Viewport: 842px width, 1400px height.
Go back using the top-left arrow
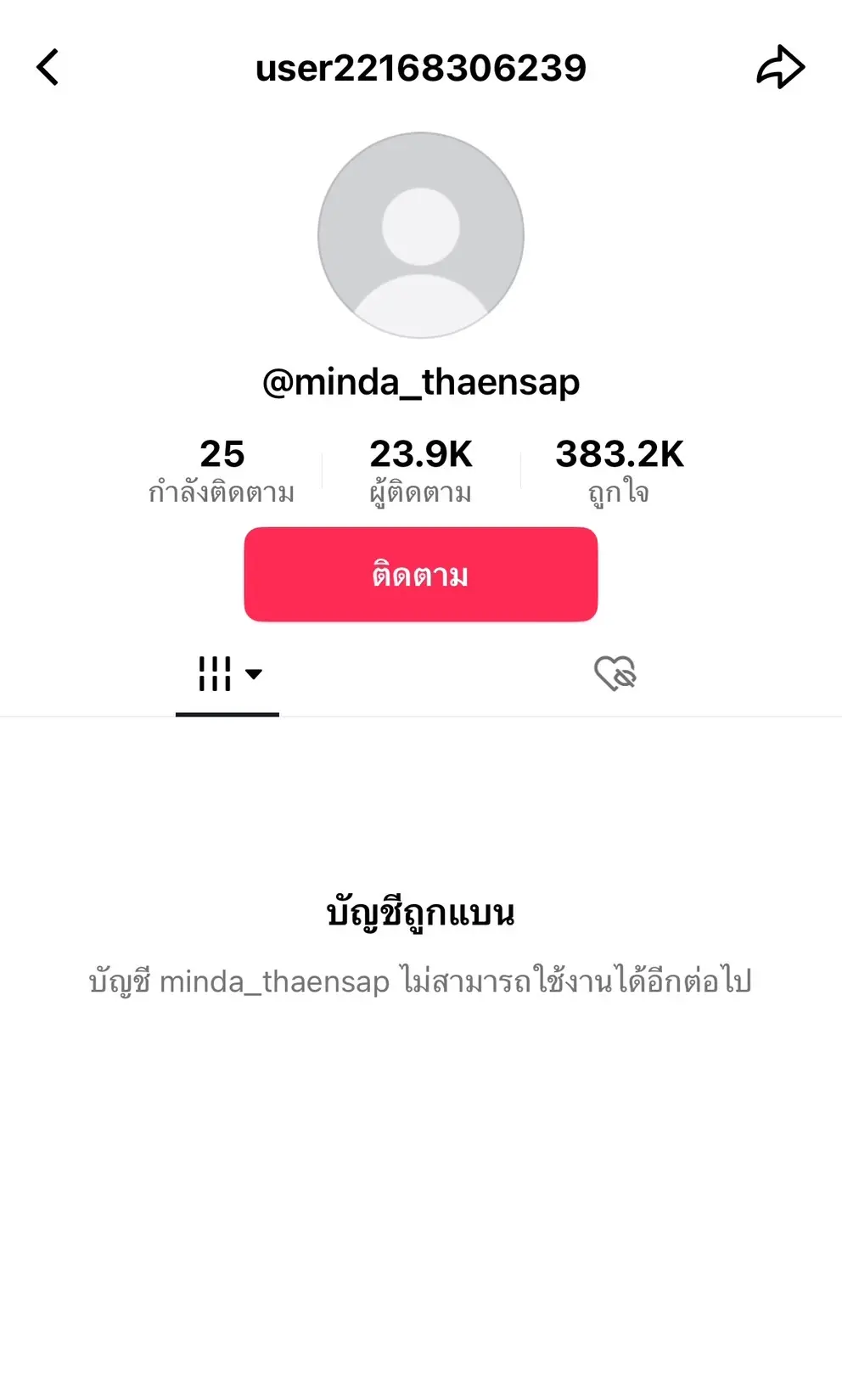click(48, 67)
